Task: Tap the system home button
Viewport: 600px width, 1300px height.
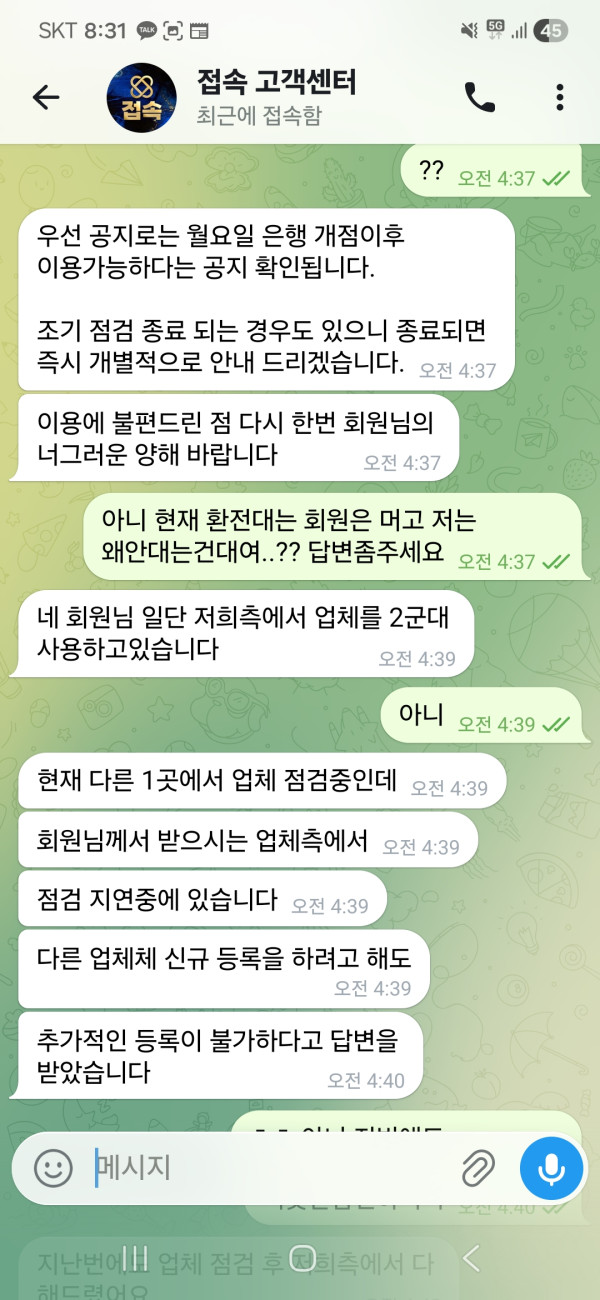Action: [x=301, y=1257]
